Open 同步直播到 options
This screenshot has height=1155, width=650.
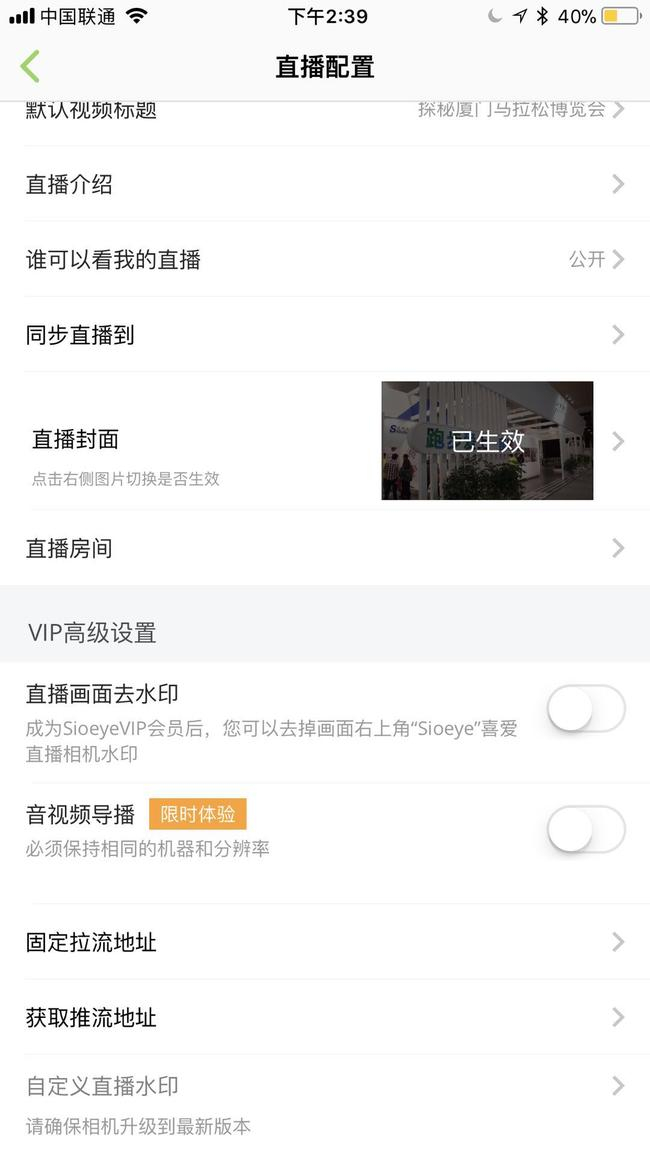pyautogui.click(x=324, y=335)
